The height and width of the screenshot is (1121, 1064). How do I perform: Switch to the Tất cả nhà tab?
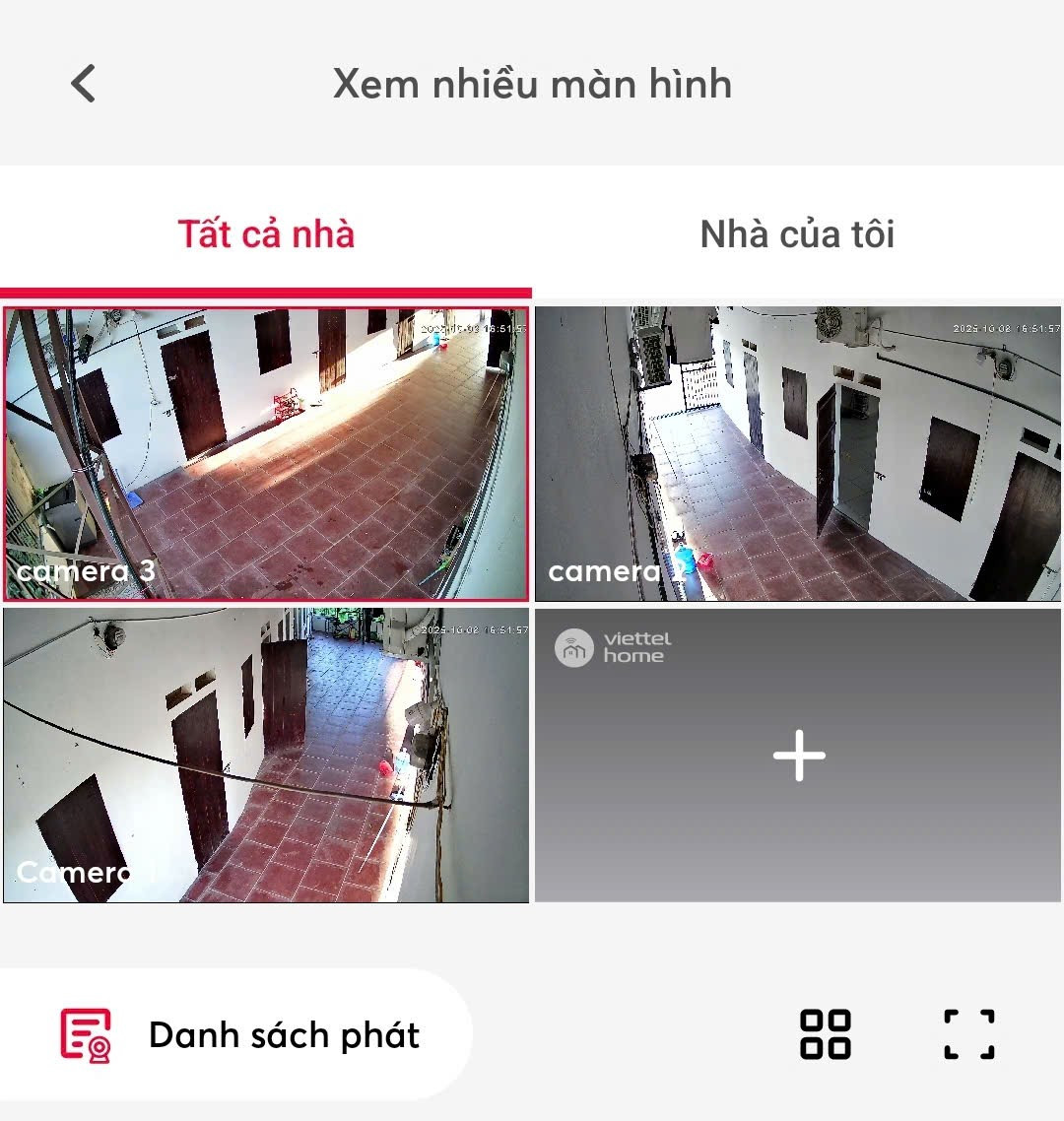point(266,234)
